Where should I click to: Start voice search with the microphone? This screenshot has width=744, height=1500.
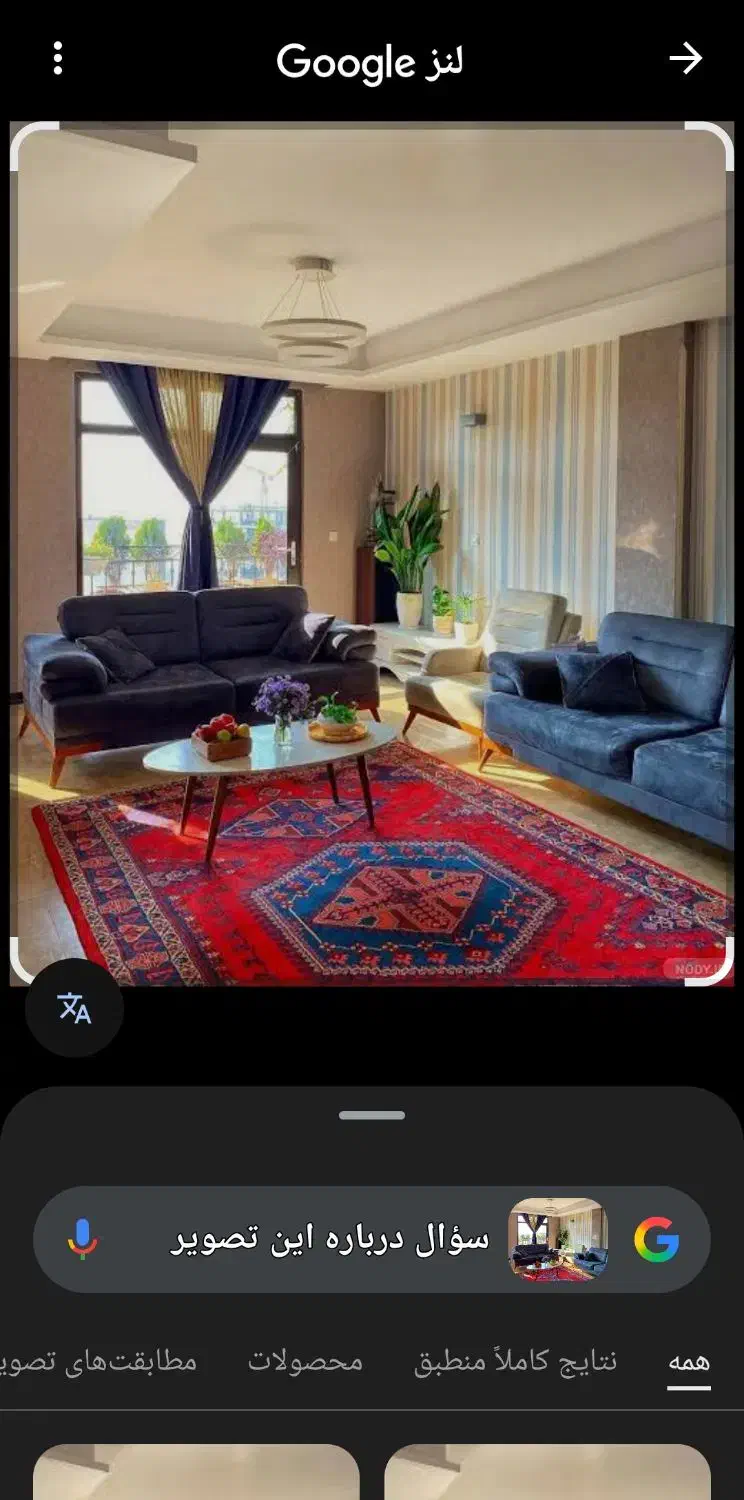coord(83,1240)
